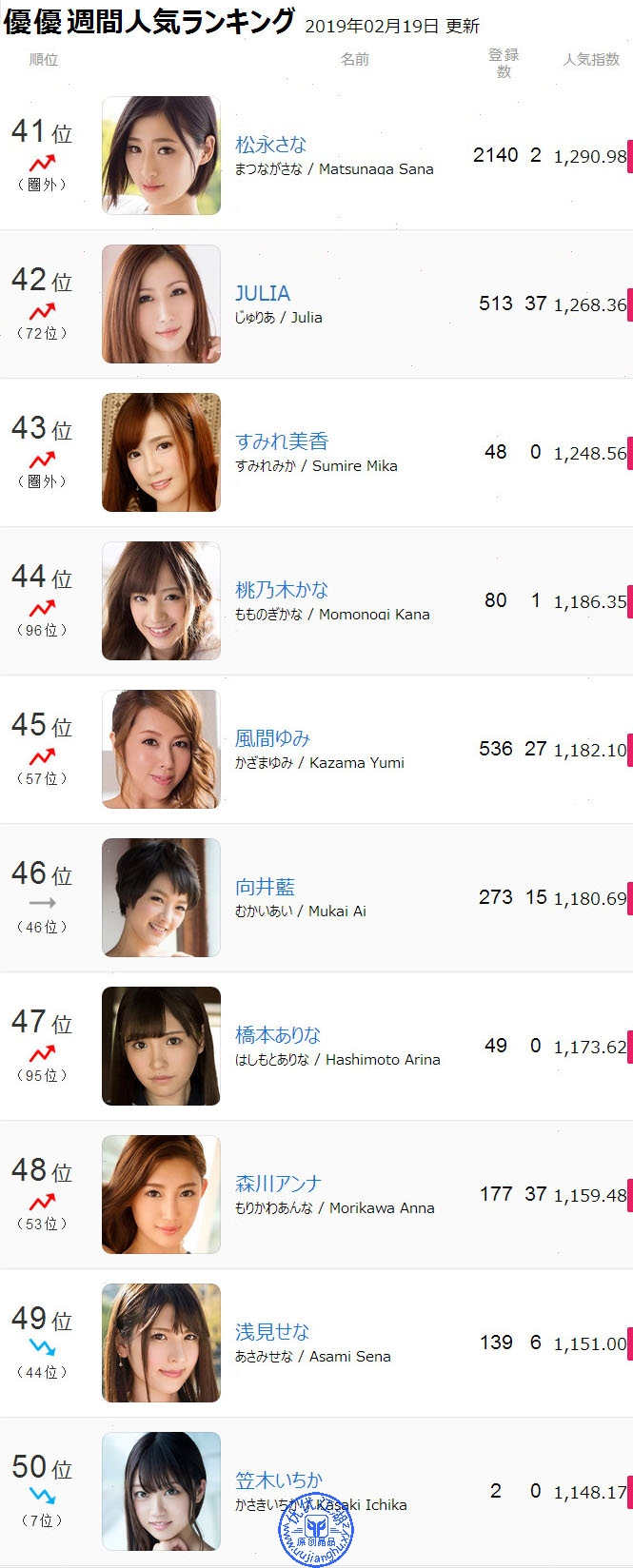This screenshot has height=1568, width=633.
Task: View 森川アンナ name link
Action: pos(278,1184)
